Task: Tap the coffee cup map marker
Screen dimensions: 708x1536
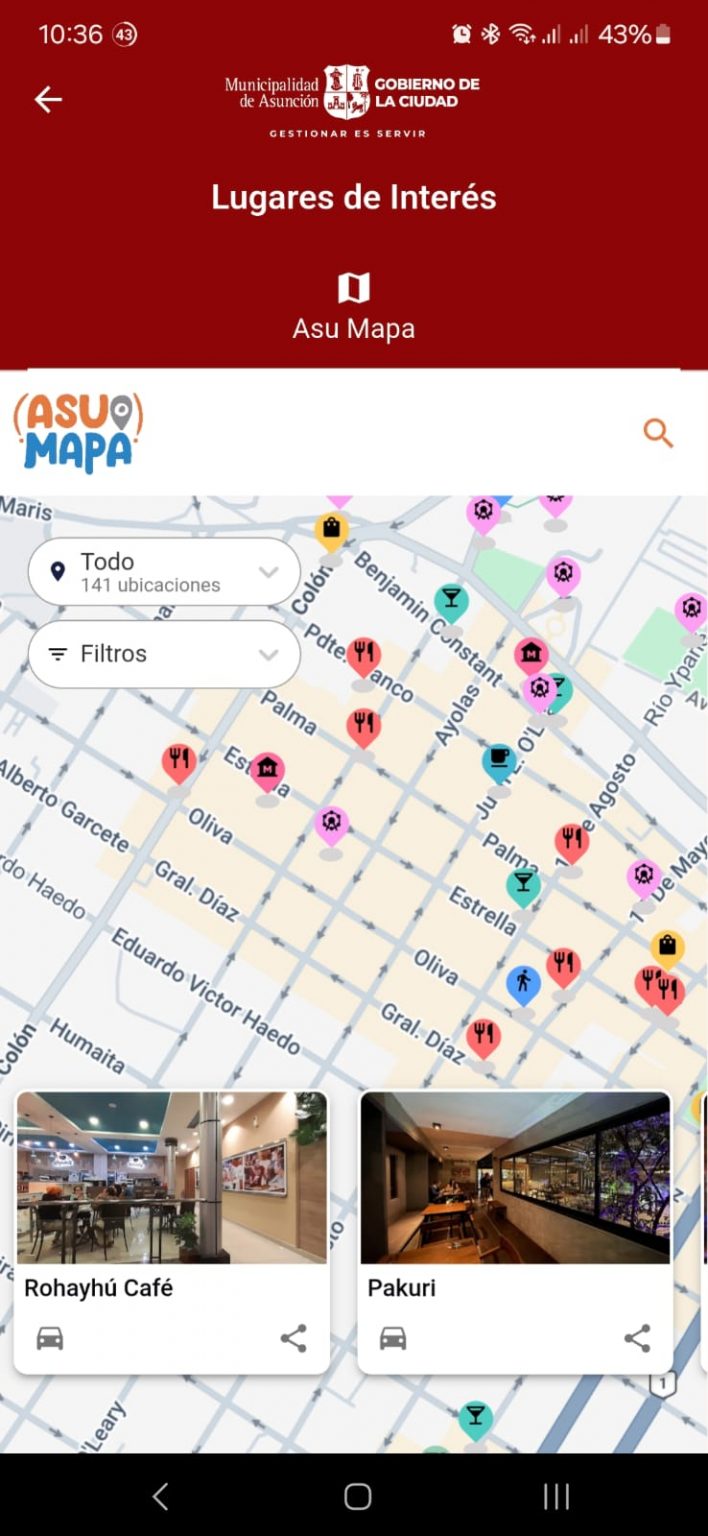Action: coord(499,761)
